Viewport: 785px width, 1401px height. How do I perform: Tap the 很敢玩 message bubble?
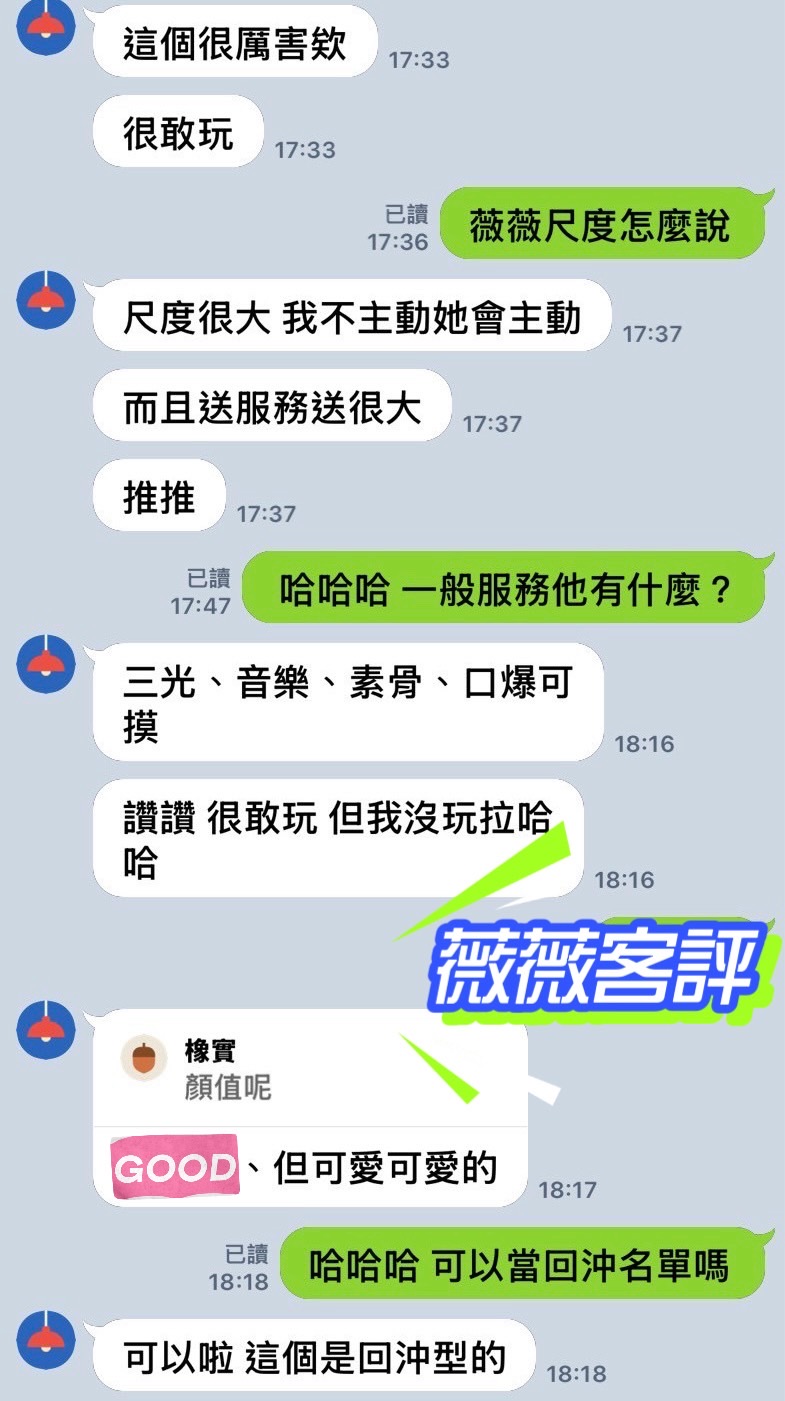click(x=176, y=131)
